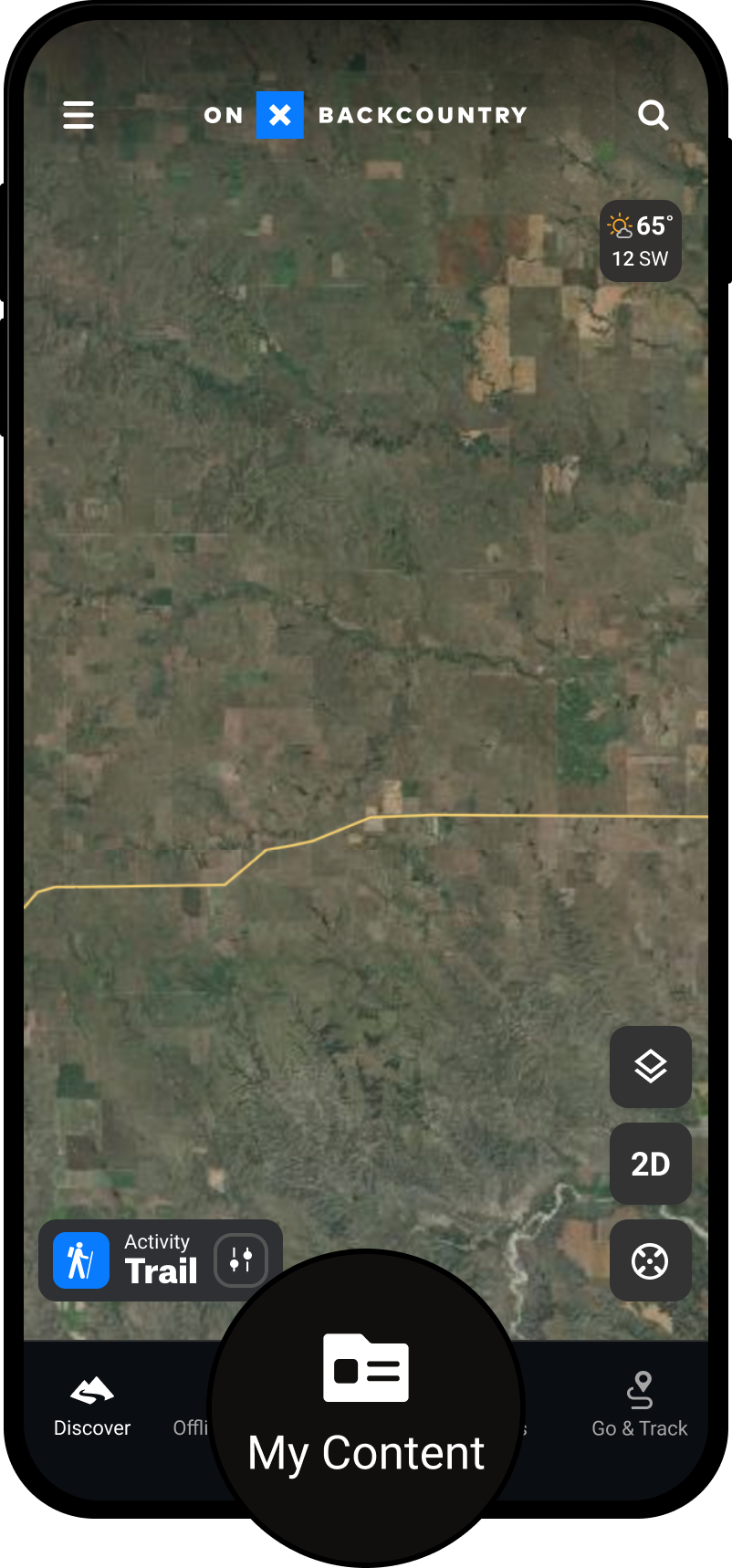Open the map layers button
Image resolution: width=732 pixels, height=1568 pixels.
(x=650, y=1066)
